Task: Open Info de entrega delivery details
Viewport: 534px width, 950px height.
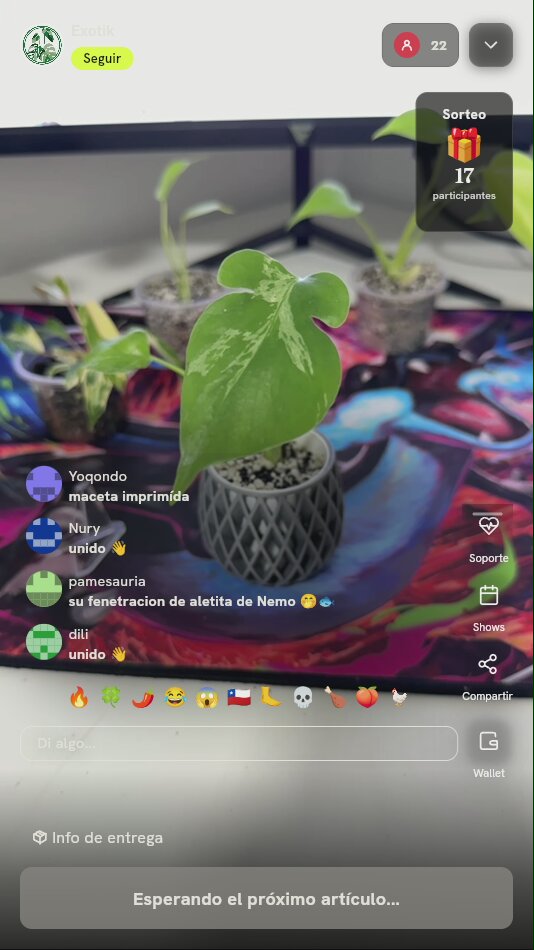Action: tap(98, 838)
